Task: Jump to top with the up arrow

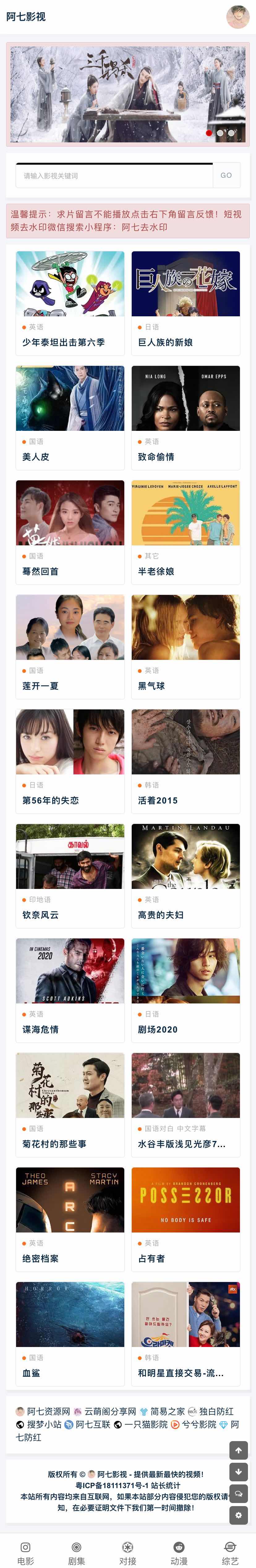Action: pos(238,1450)
